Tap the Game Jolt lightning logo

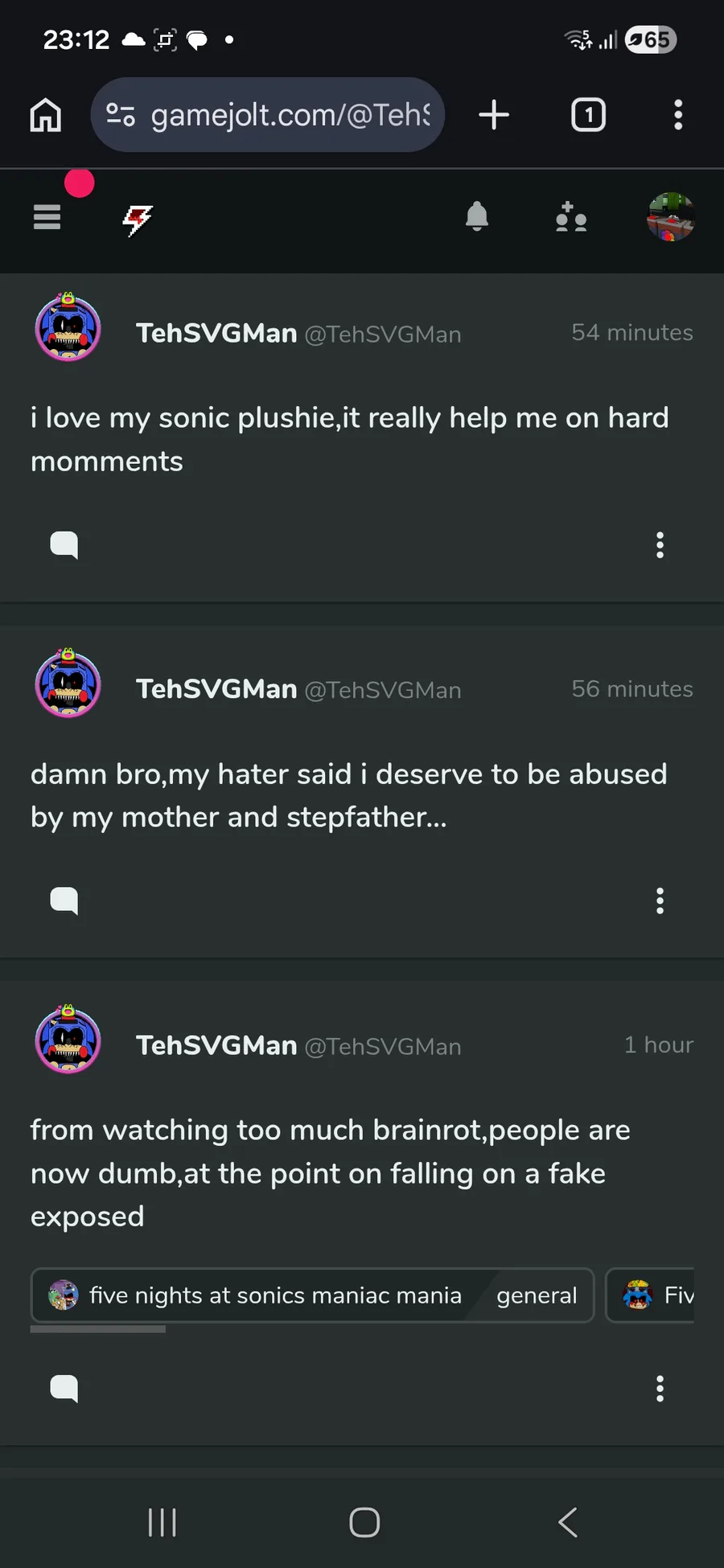pos(138,220)
